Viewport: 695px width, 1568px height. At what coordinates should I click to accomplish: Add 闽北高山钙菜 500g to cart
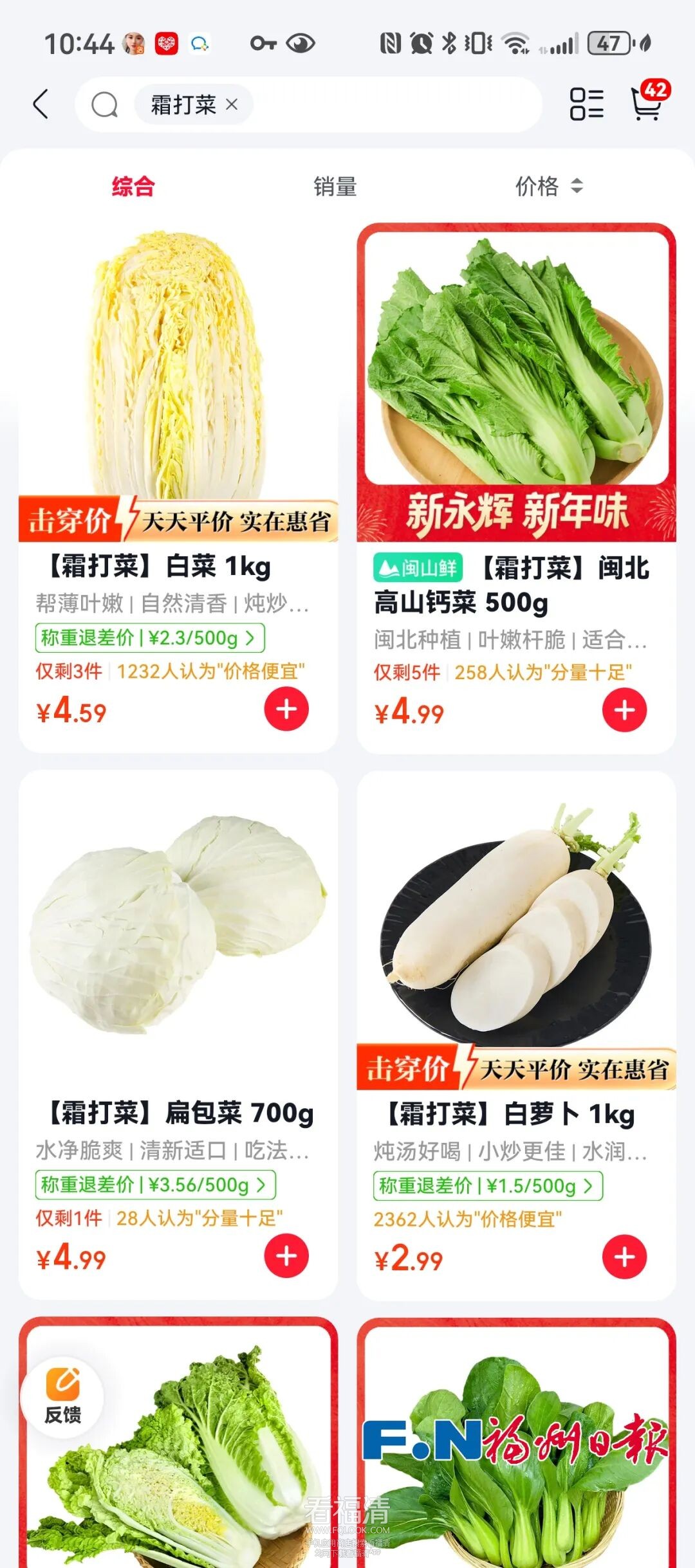coord(624,710)
